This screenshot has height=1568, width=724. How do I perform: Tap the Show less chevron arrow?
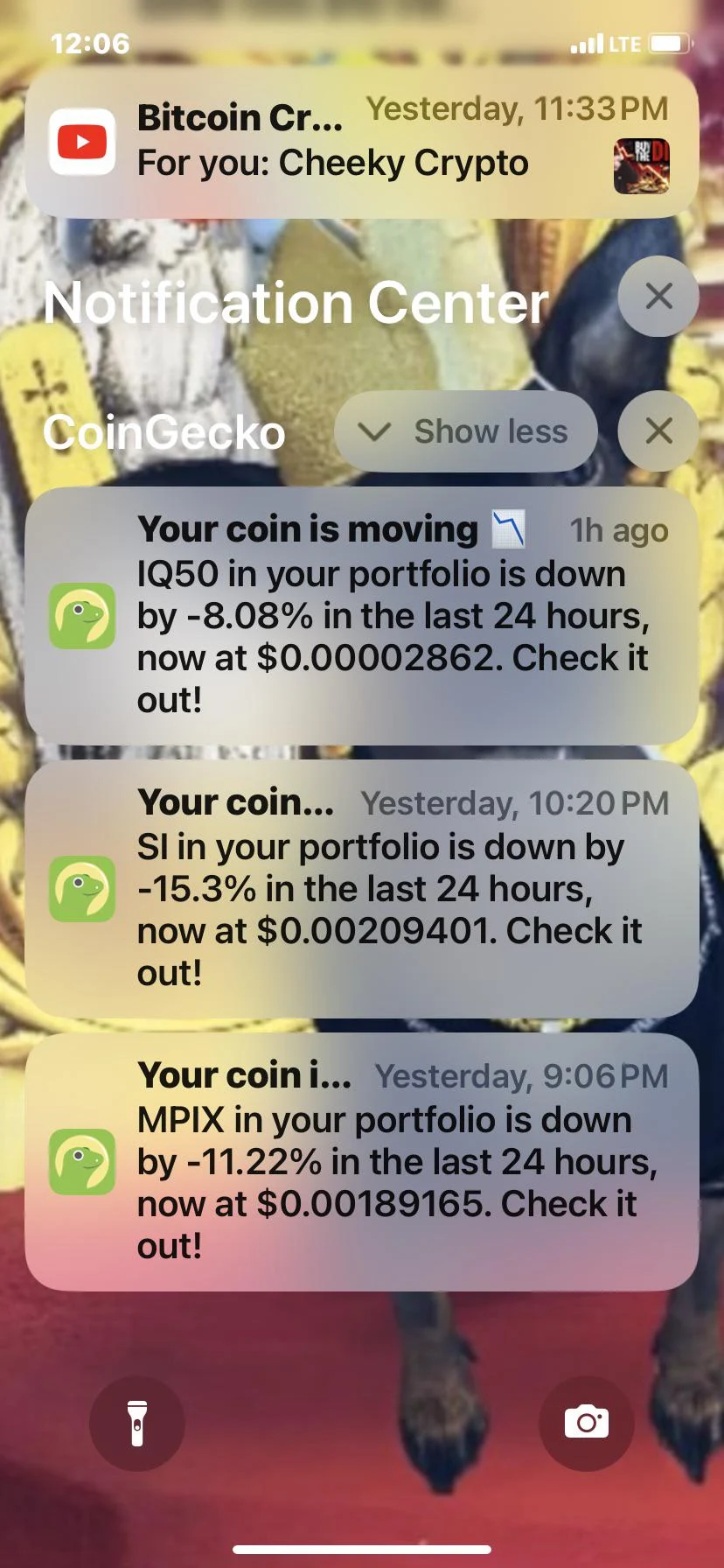pyautogui.click(x=375, y=430)
